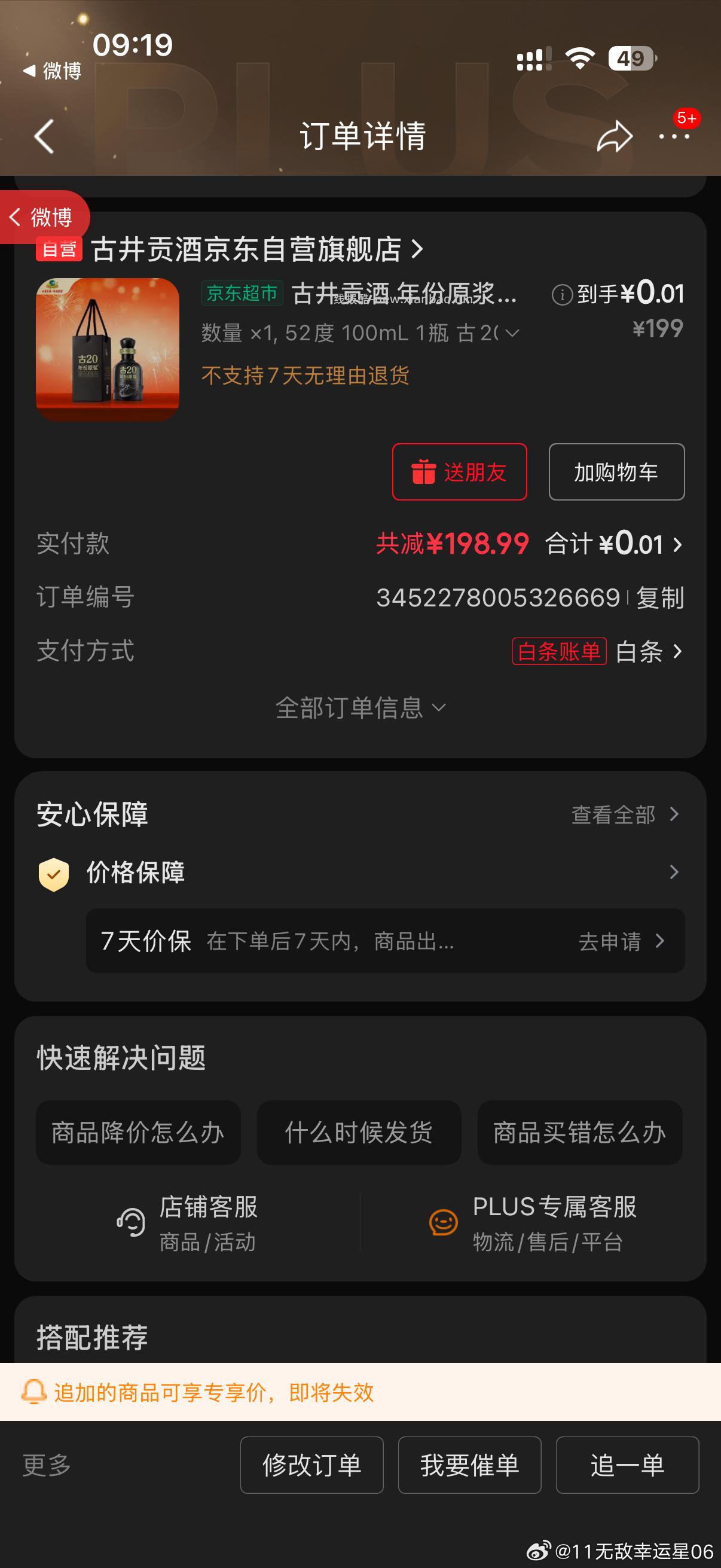Tap the gift icon on 送朋友 button
Screen dimensions: 721x1568
[426, 472]
